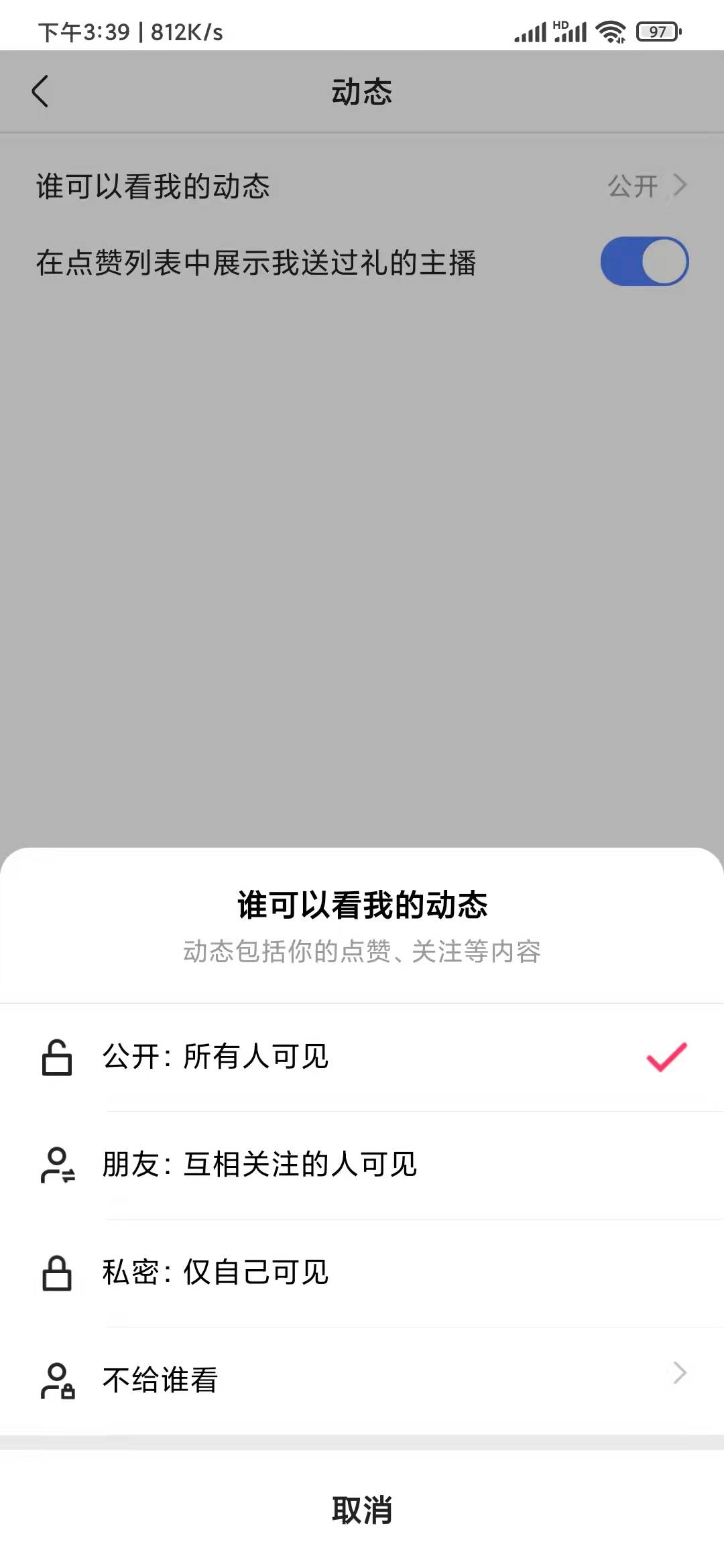724x1568 pixels.
Task: Click the person-lock icon beside 不给谁看
Action: (x=56, y=1379)
